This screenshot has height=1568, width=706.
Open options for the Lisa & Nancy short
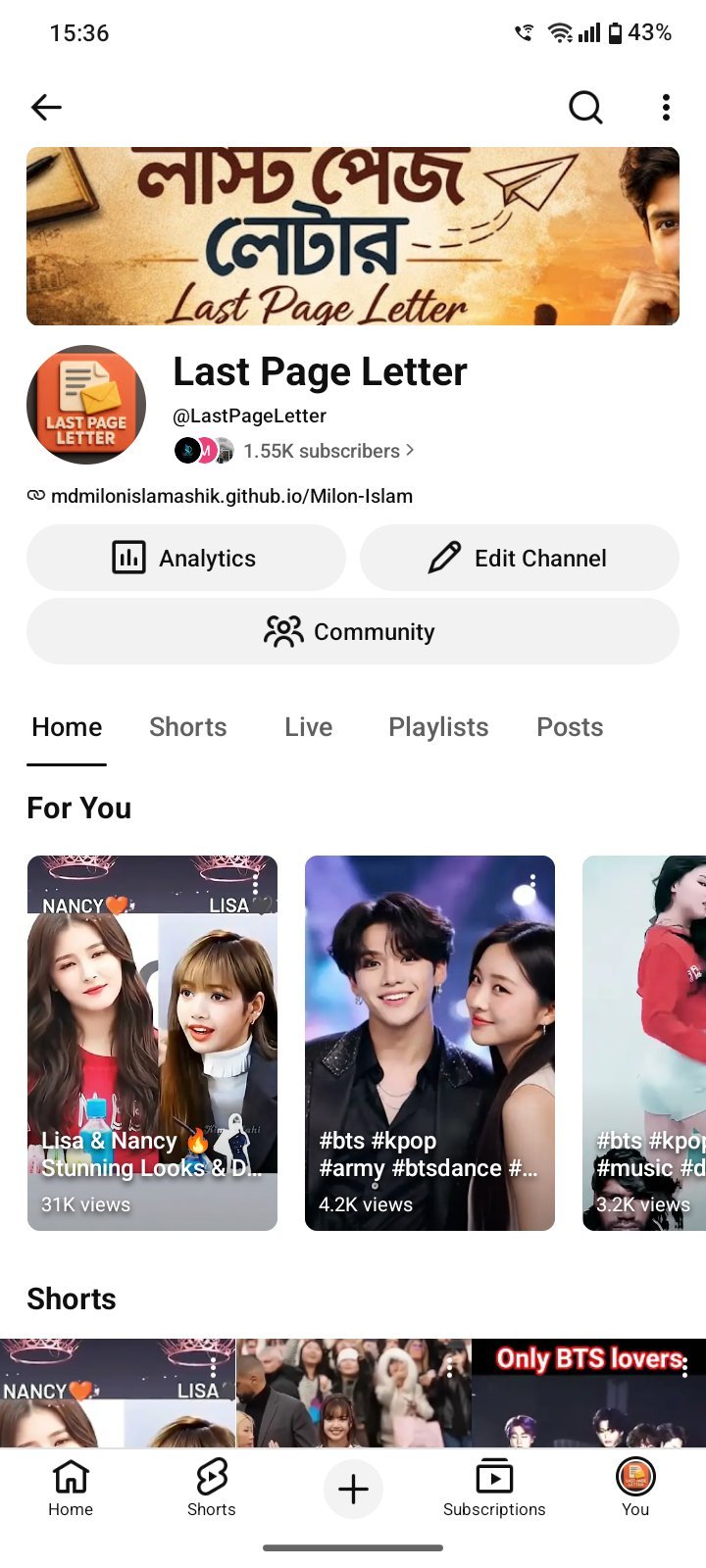pos(256,883)
